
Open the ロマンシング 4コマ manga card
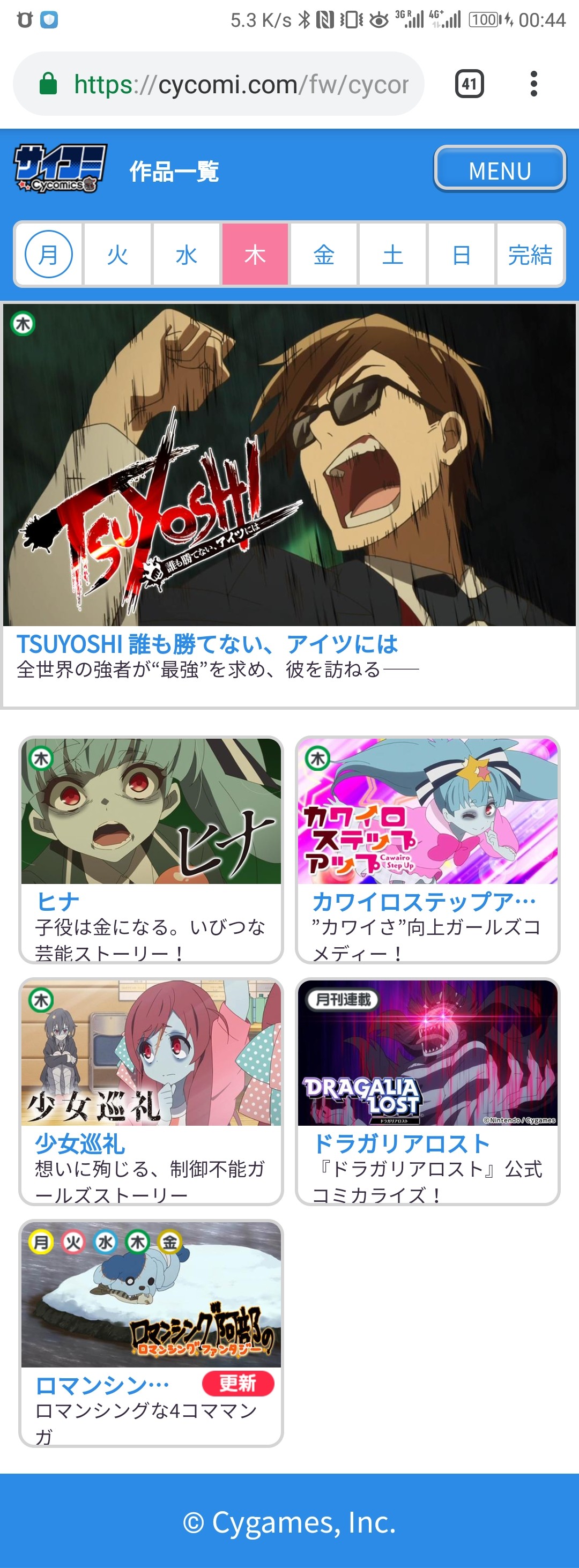(x=151, y=1333)
